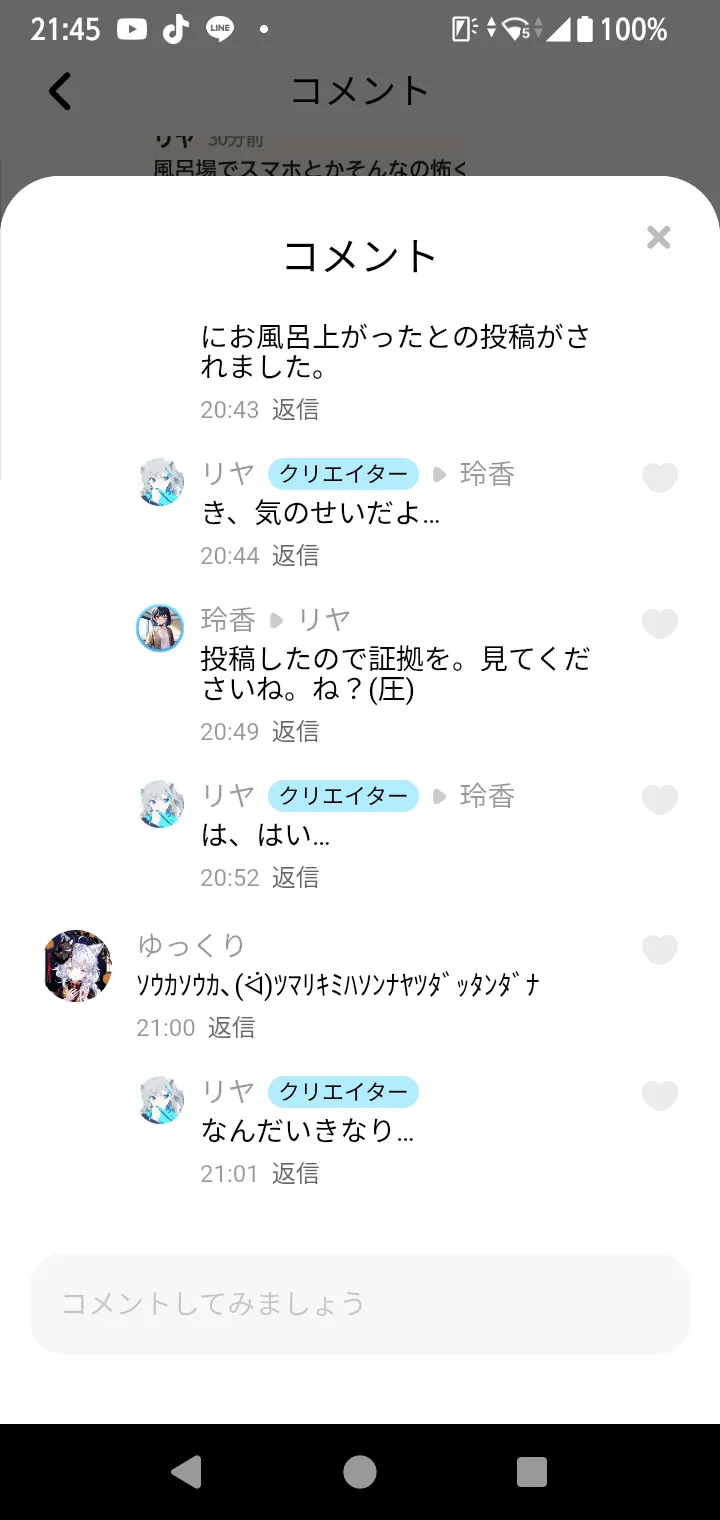
Task: Reply to 玲香's 20:49 comment
Action: (x=295, y=731)
